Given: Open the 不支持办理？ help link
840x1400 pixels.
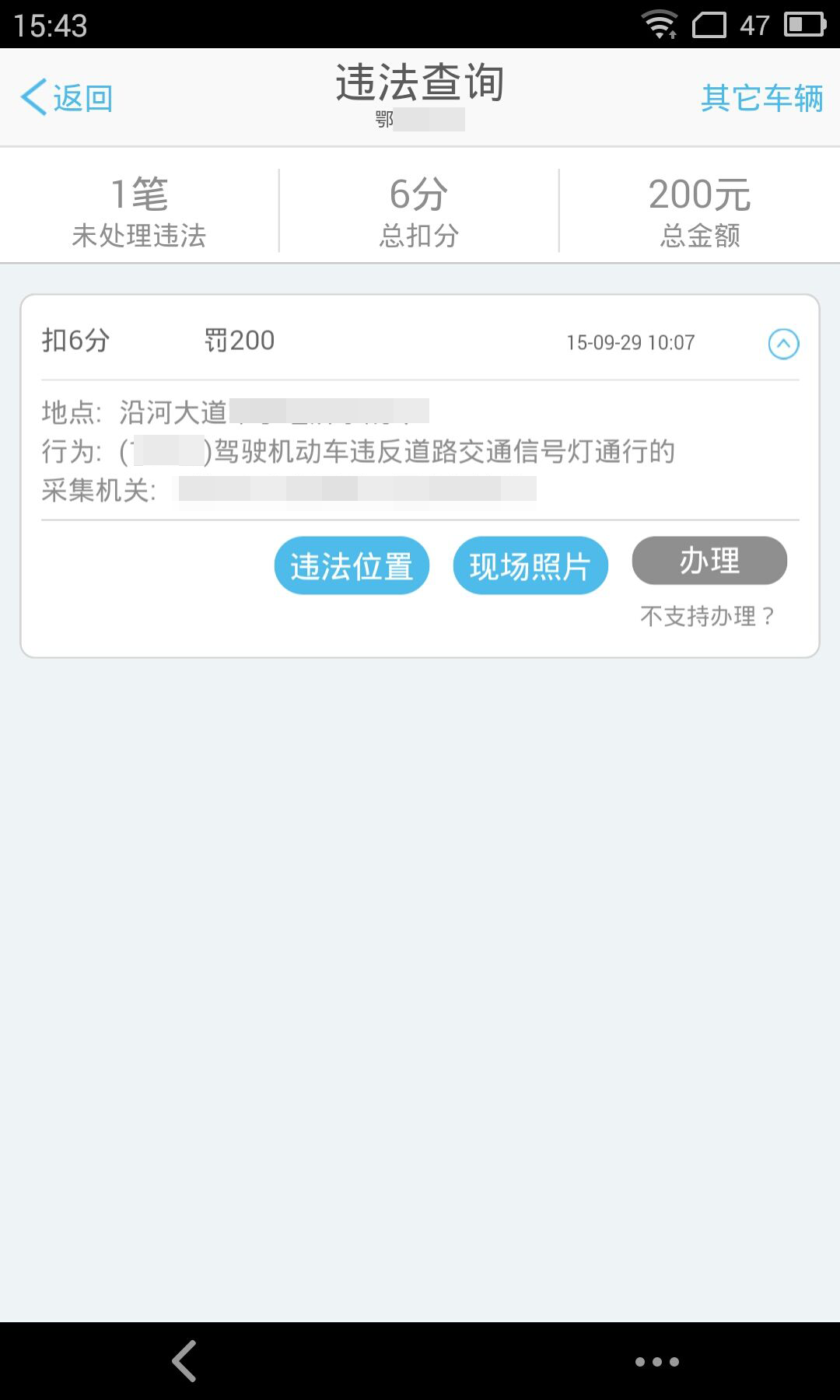Looking at the screenshot, I should tap(708, 616).
